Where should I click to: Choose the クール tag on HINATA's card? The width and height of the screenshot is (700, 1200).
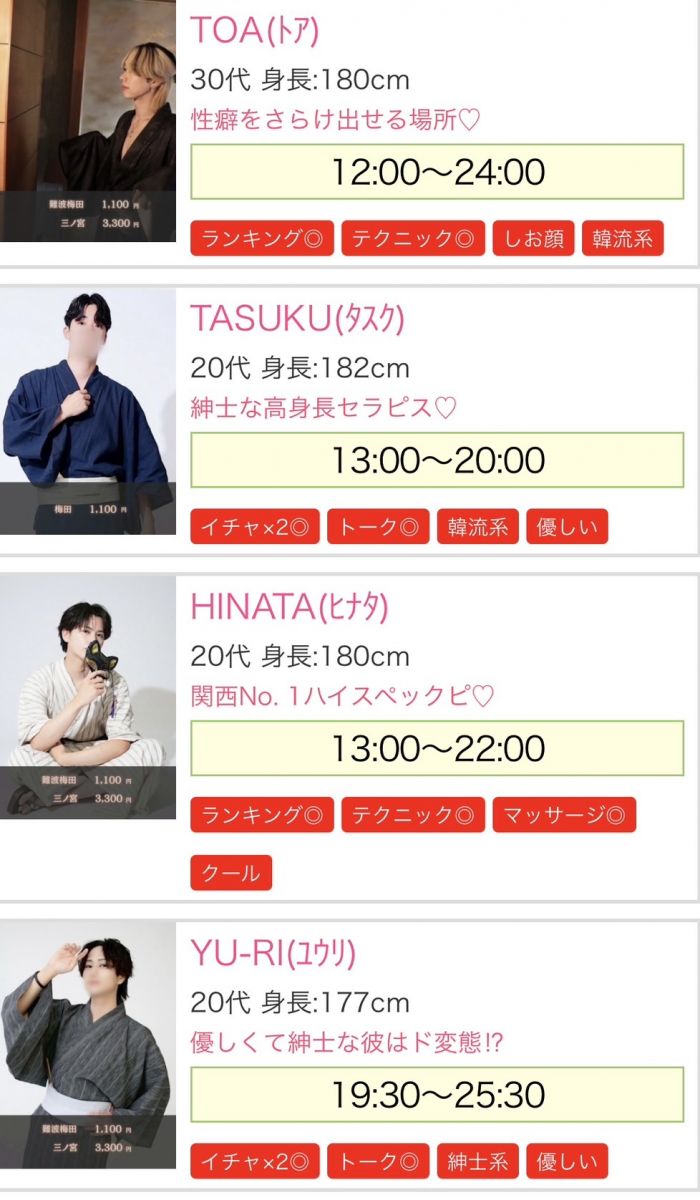[x=231, y=872]
